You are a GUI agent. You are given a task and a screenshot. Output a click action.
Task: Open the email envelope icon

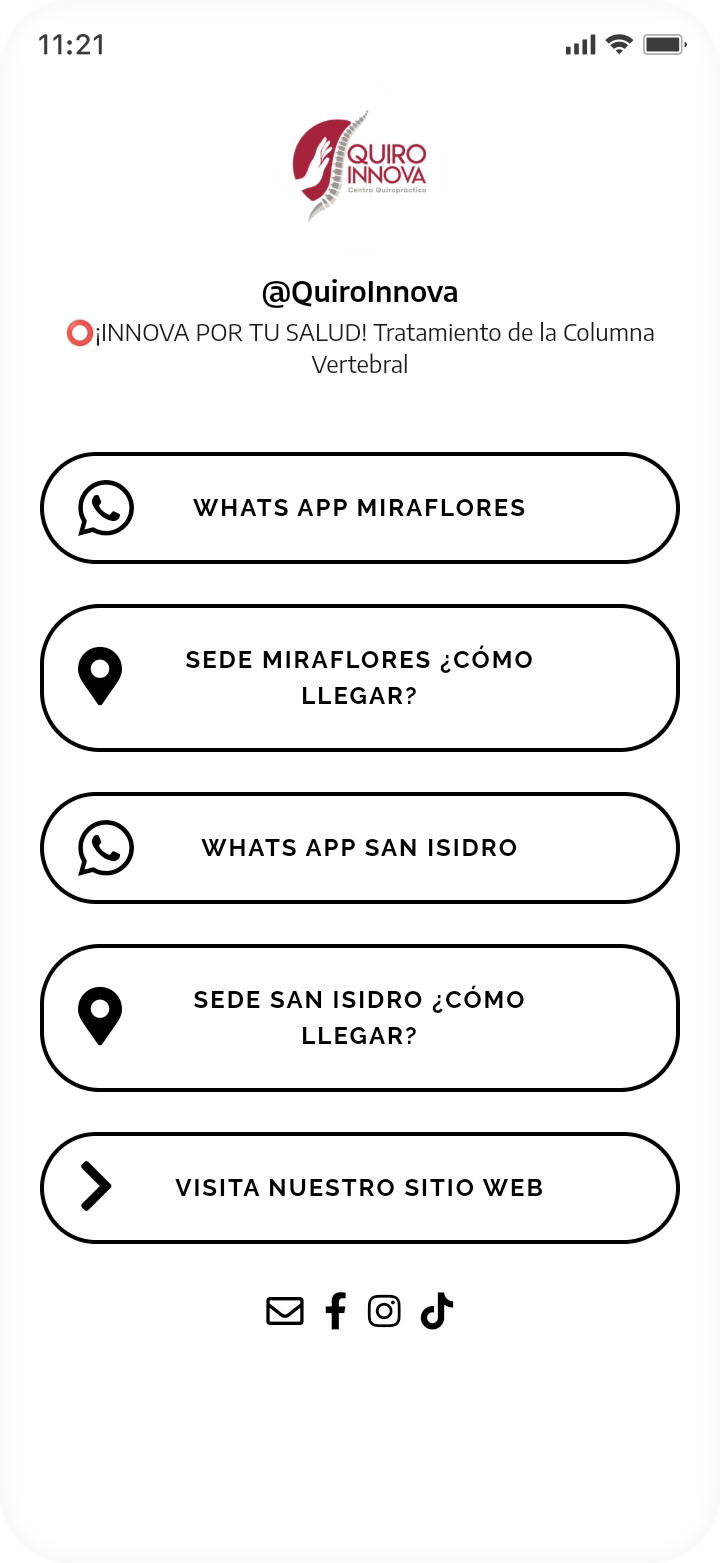[x=284, y=1310]
